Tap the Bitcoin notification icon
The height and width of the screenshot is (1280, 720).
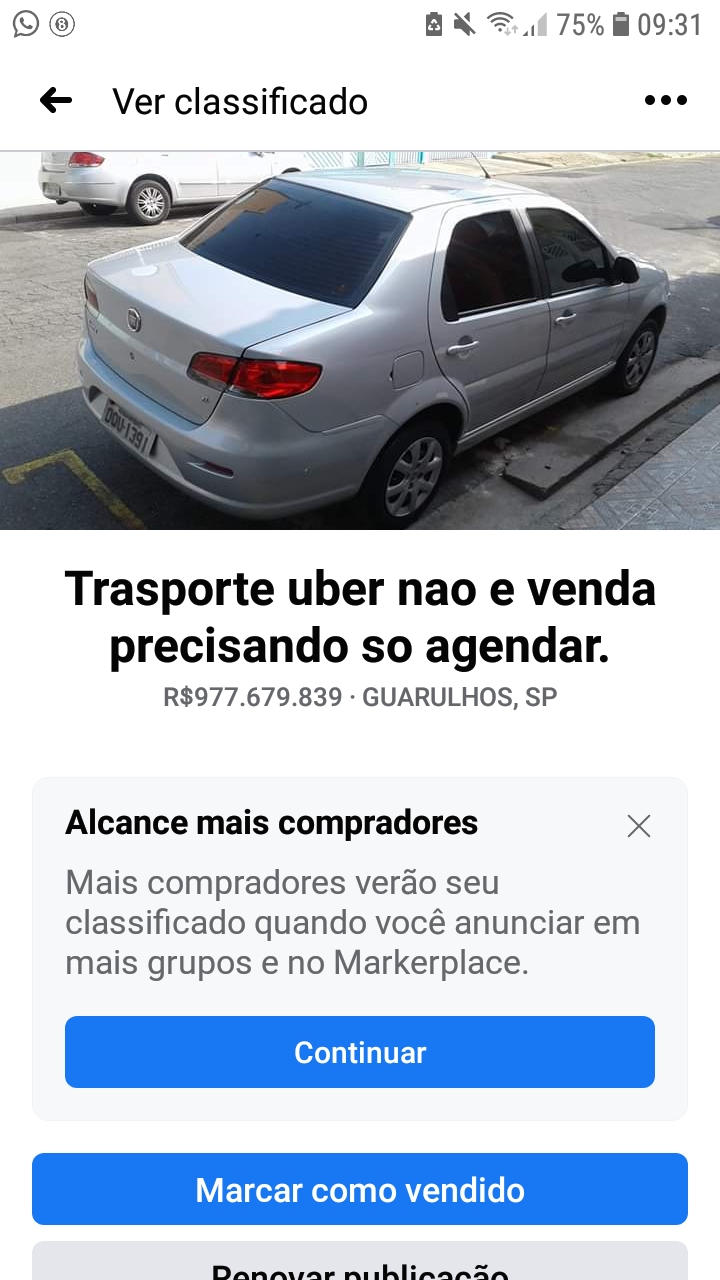[x=62, y=24]
